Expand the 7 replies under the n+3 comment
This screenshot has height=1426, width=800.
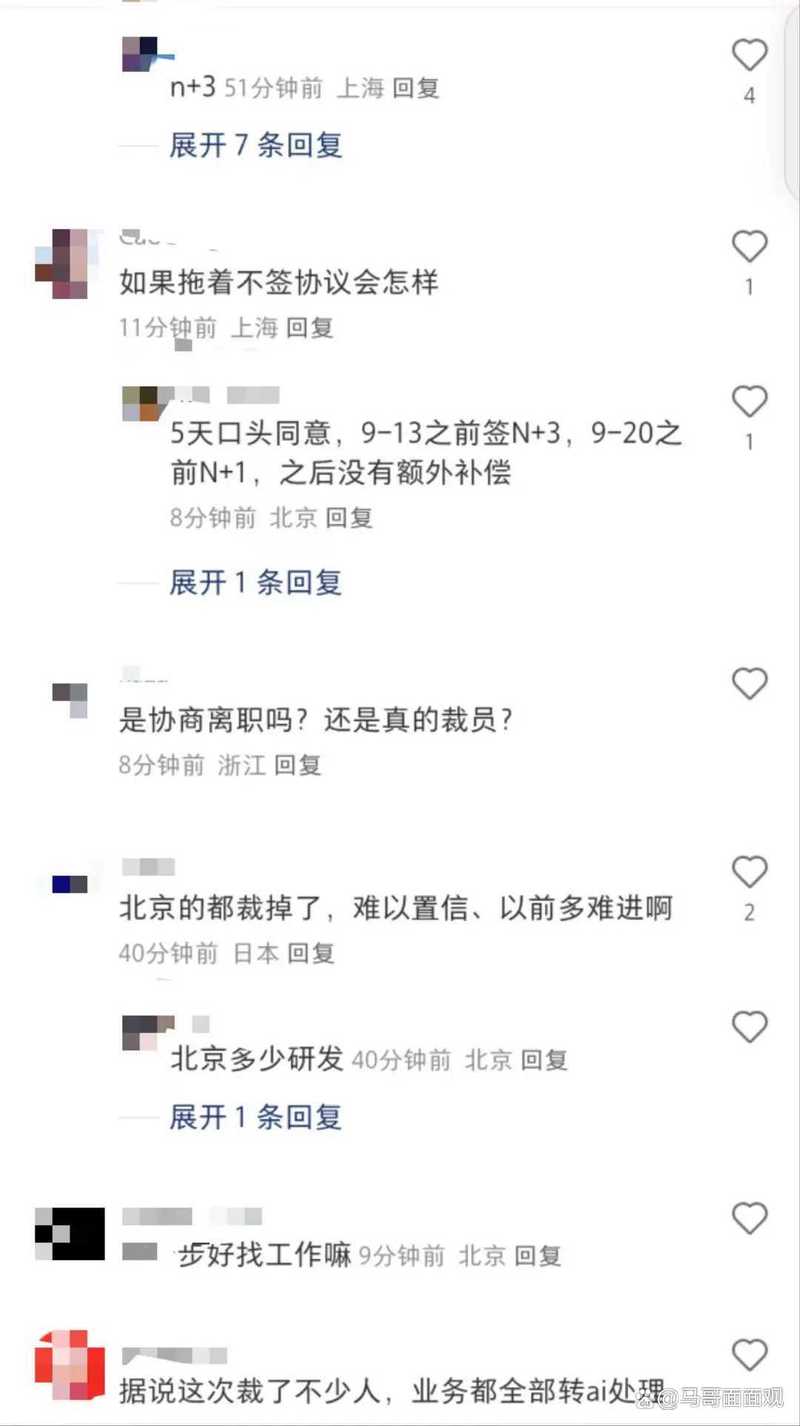[255, 146]
